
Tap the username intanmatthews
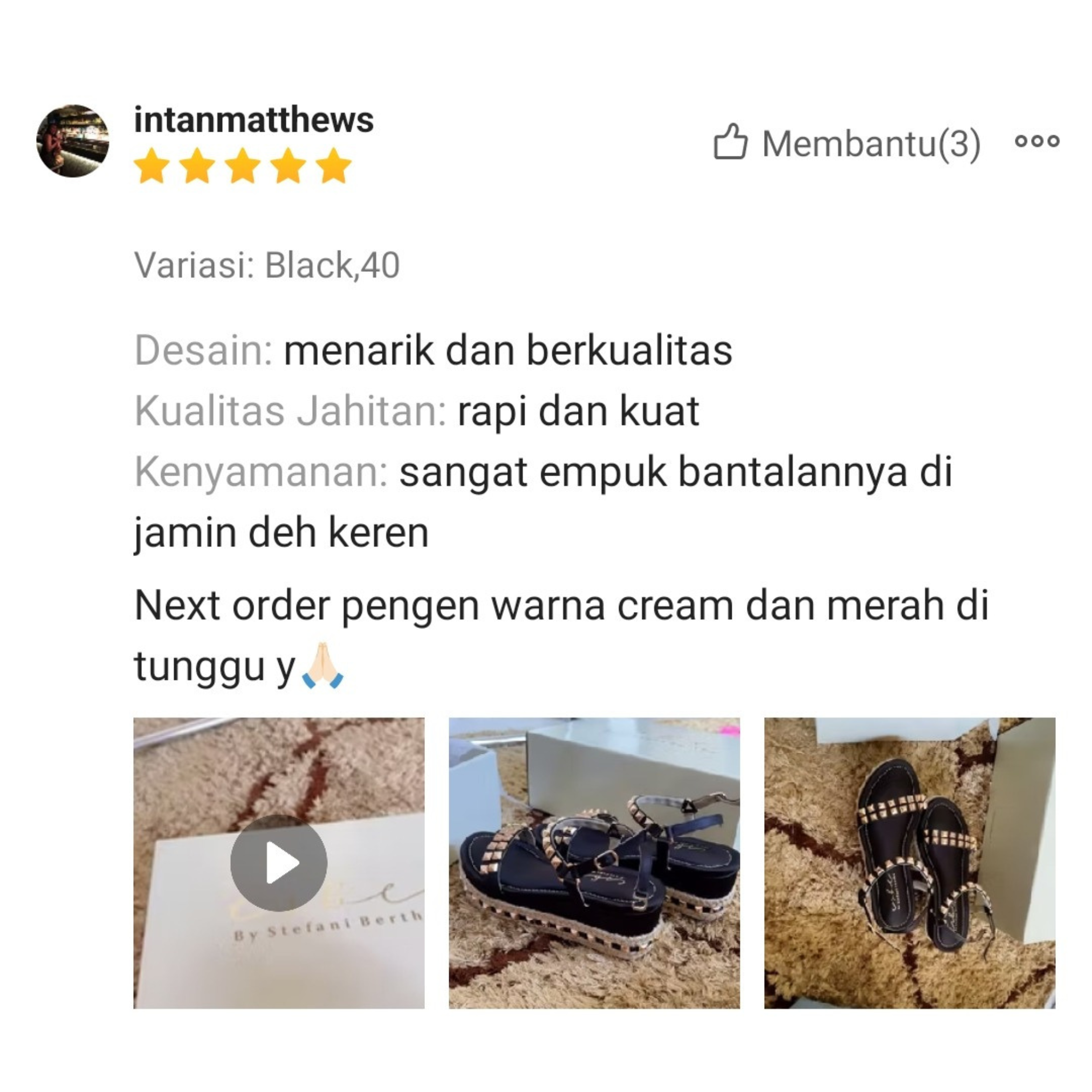[x=254, y=120]
